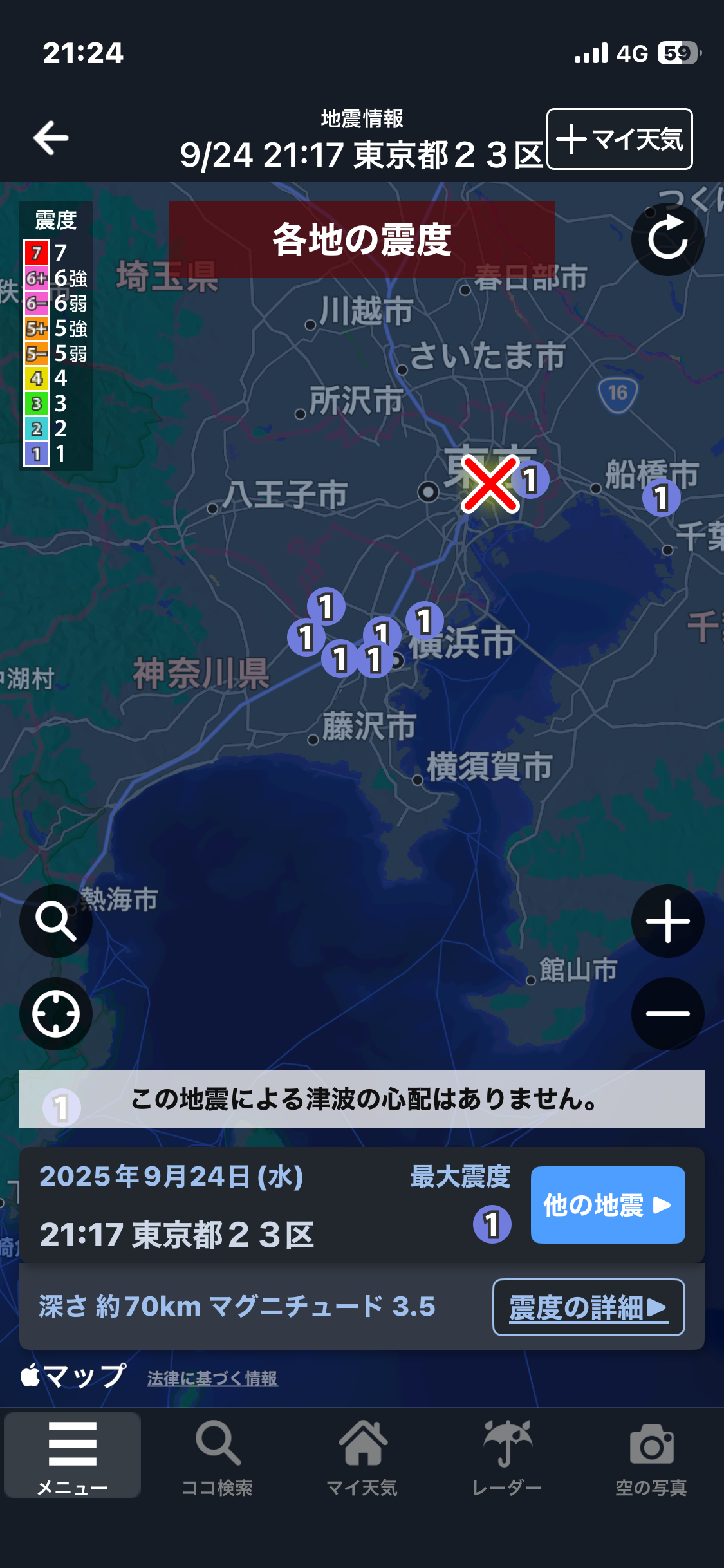Open the メニュー tab
The width and height of the screenshot is (724, 1568).
click(72, 1455)
